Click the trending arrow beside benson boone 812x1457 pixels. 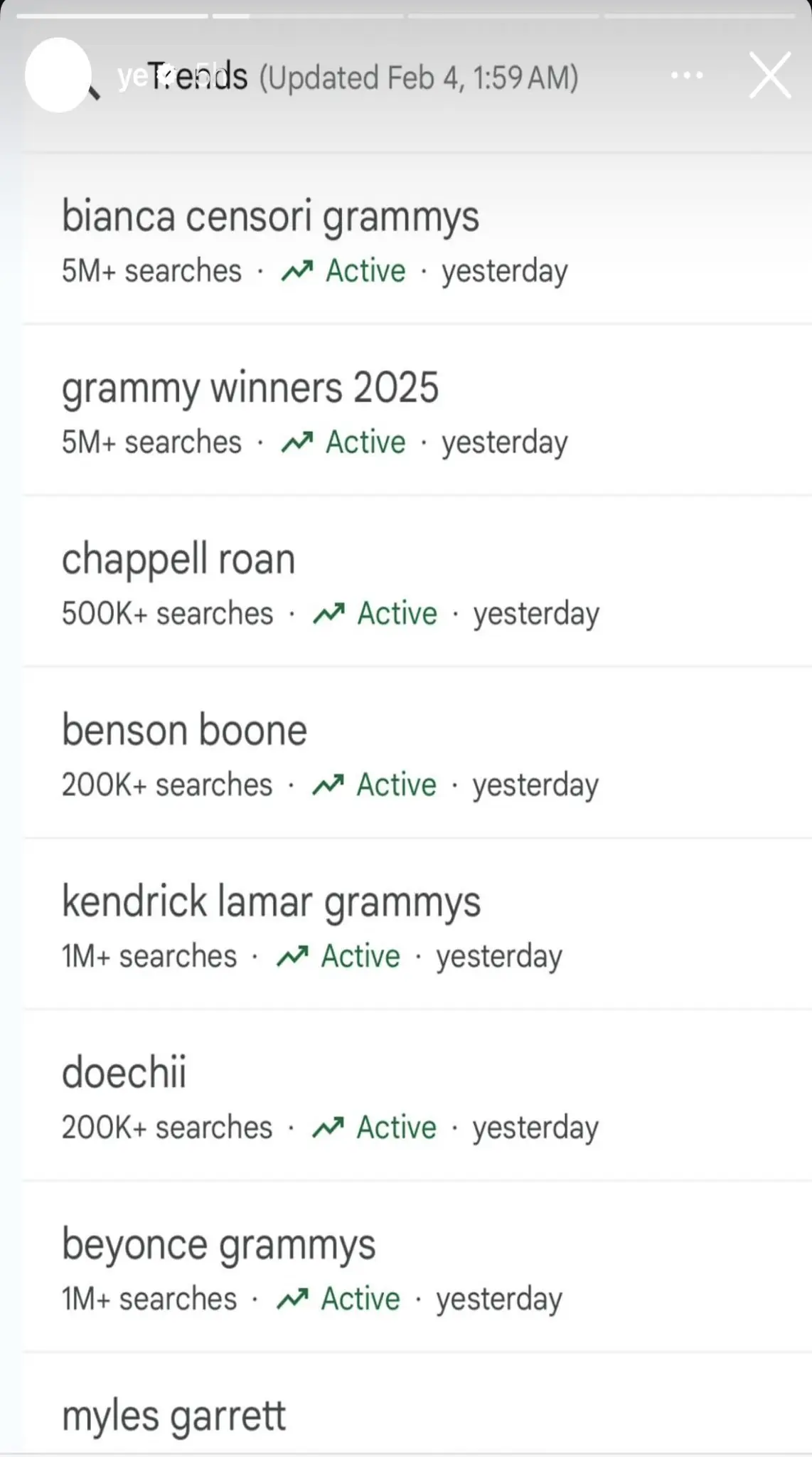329,784
